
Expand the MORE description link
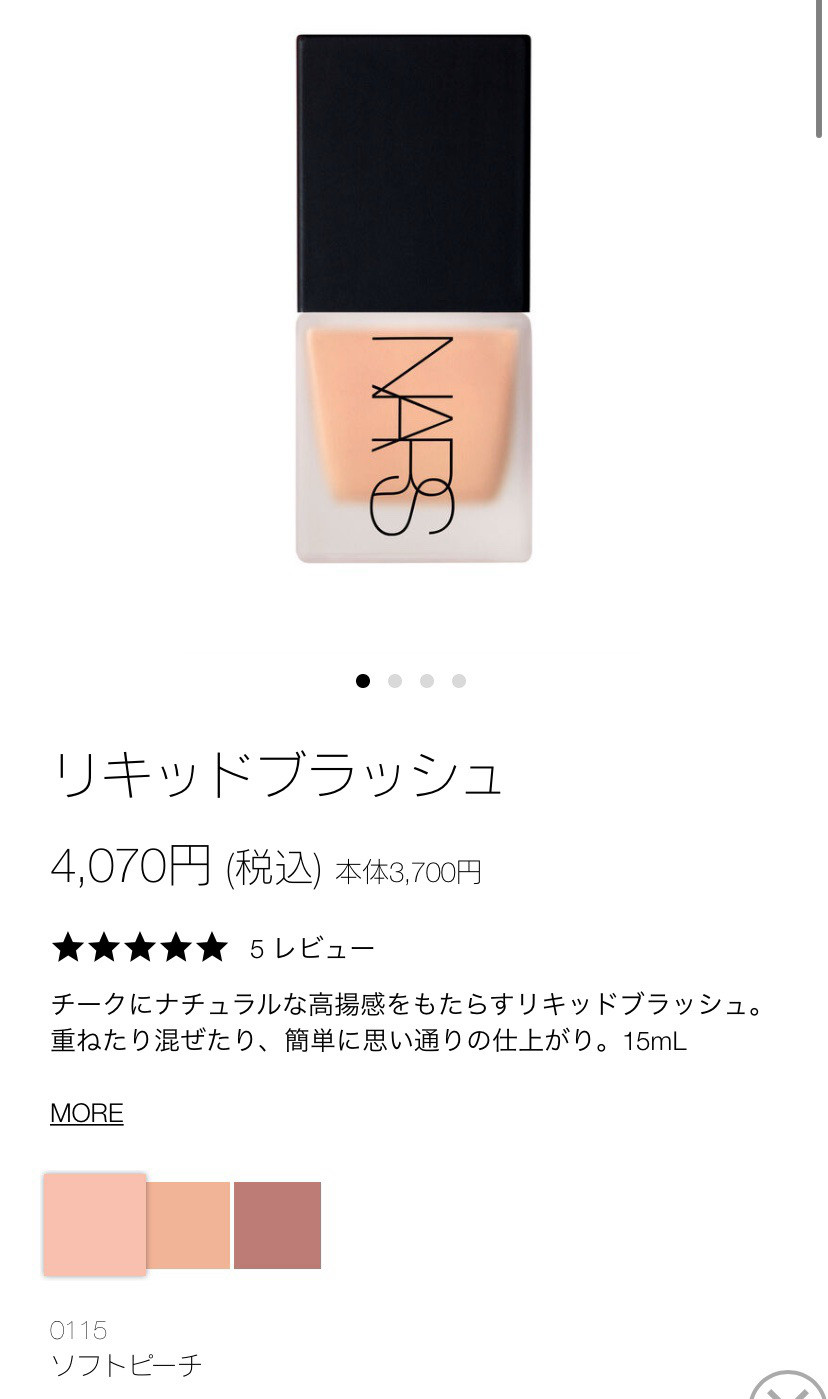pyautogui.click(x=87, y=1113)
